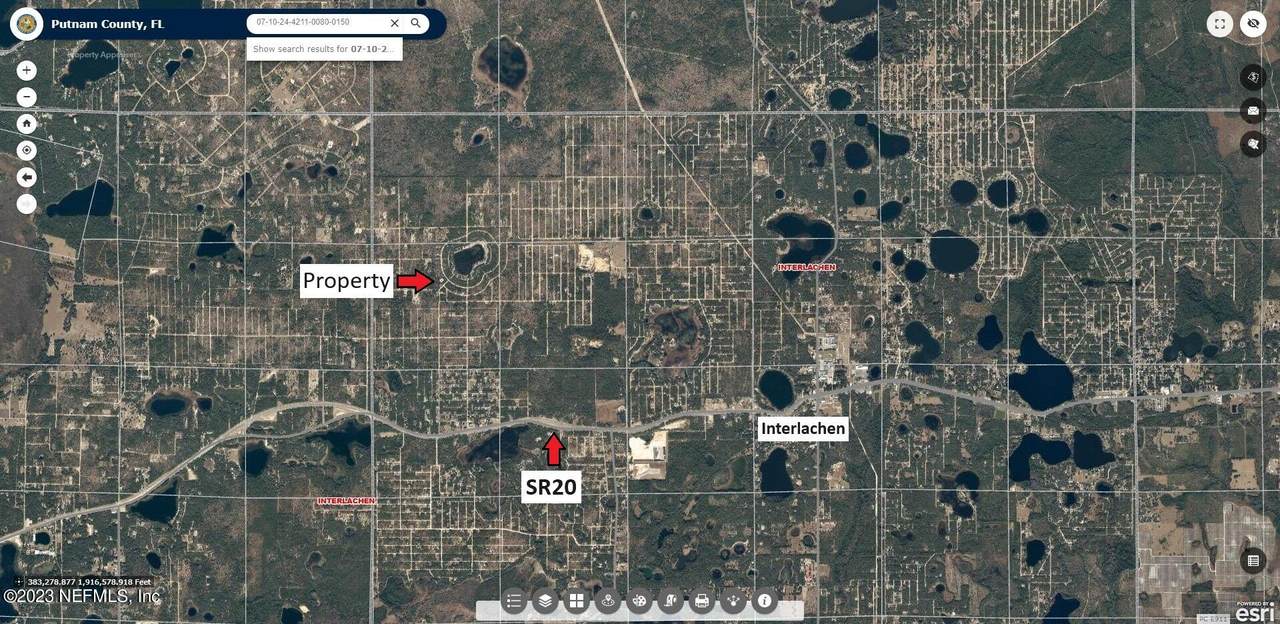Zoom out of the map

click(x=27, y=97)
